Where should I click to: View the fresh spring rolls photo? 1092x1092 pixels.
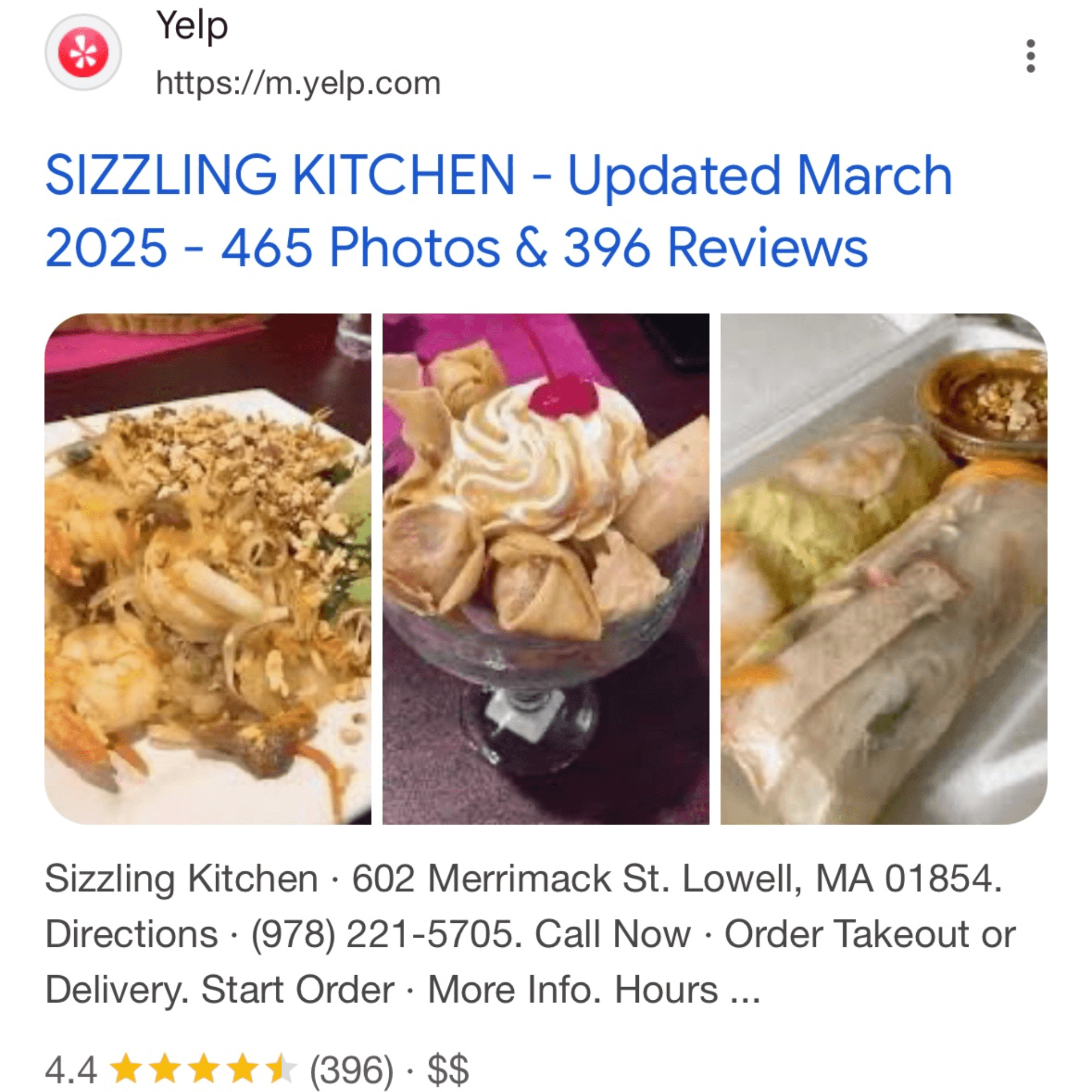click(x=883, y=568)
